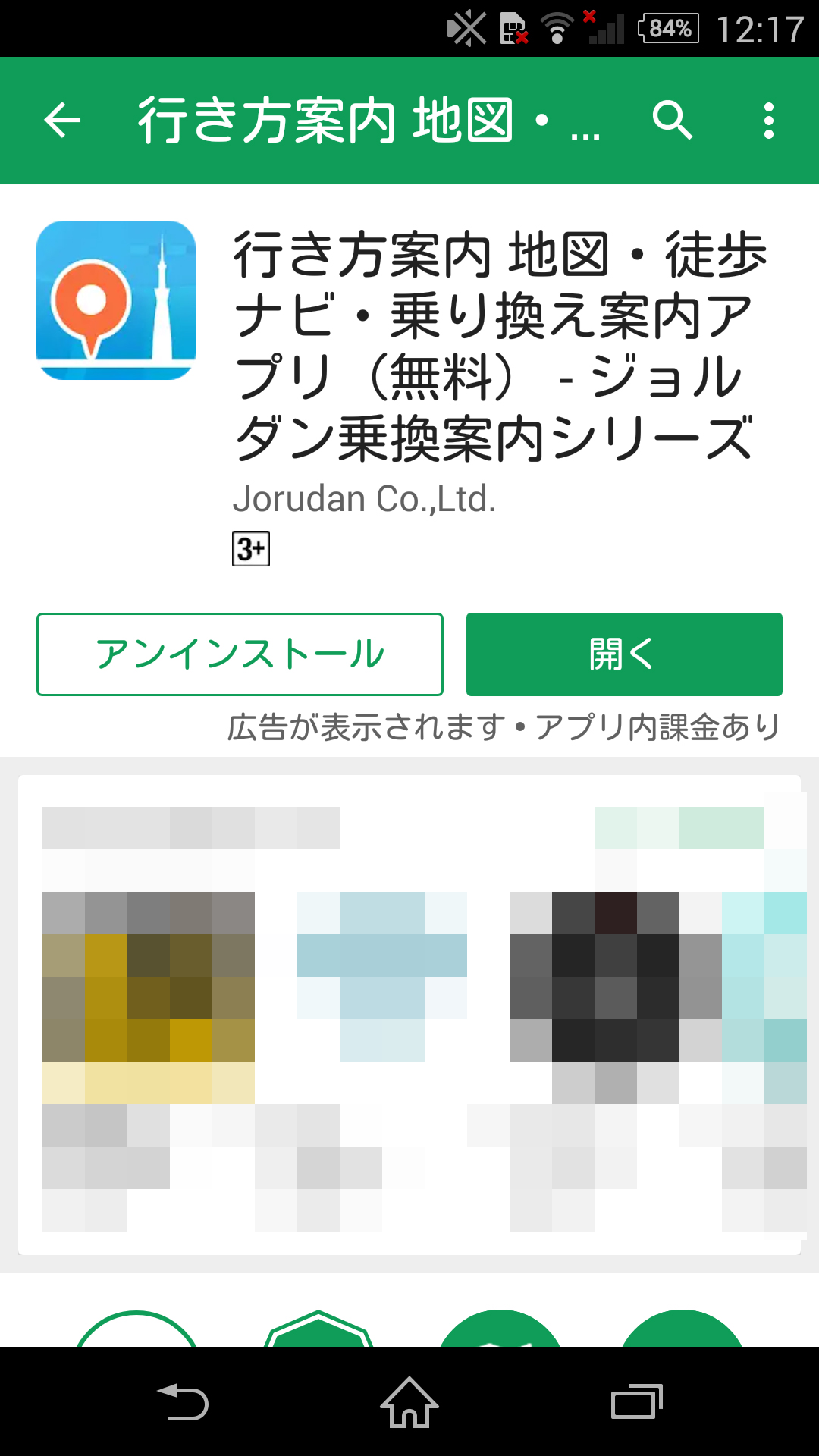Open the three-dot overflow menu

768,121
